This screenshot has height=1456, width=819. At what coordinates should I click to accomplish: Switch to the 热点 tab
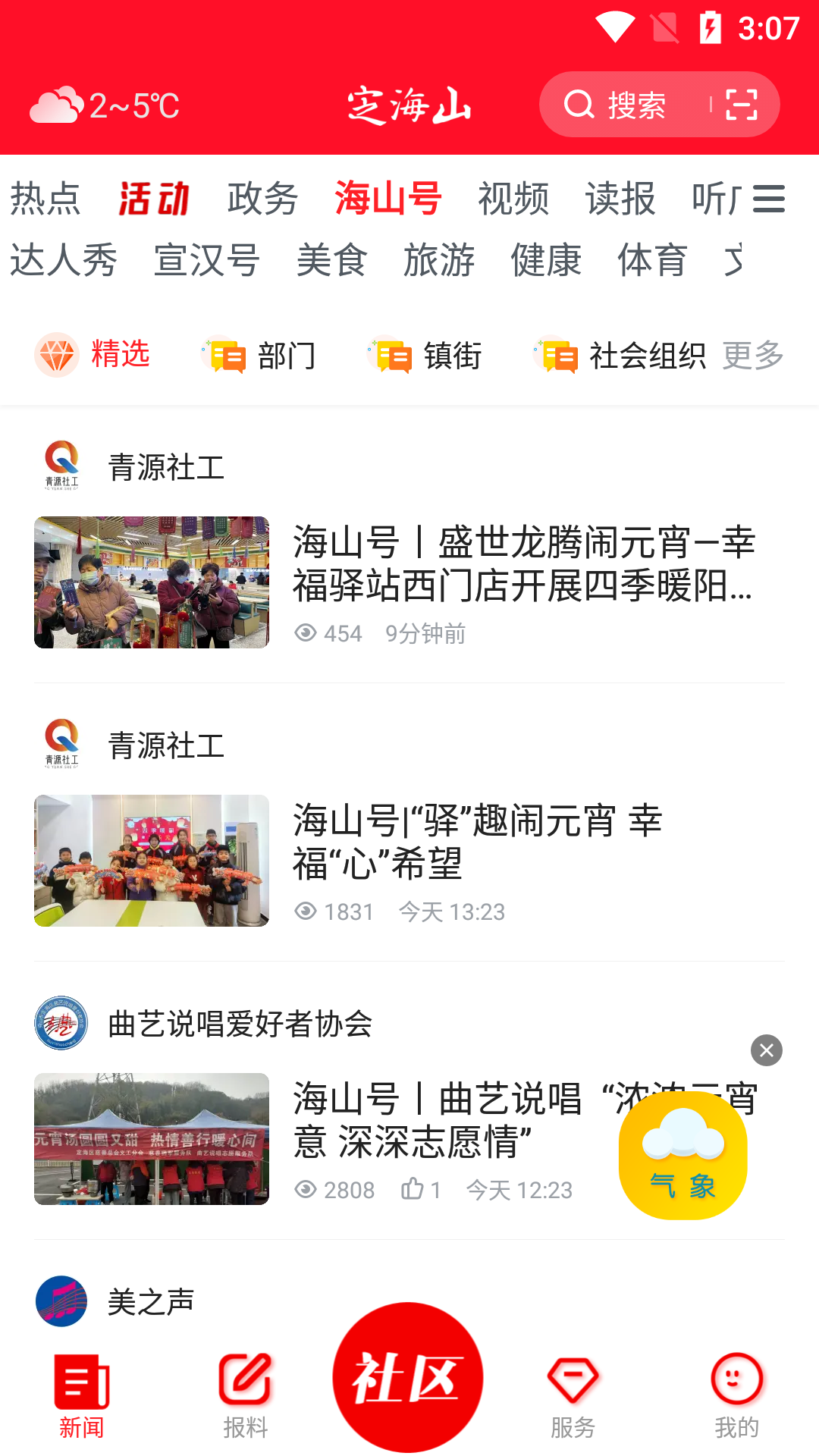[45, 199]
